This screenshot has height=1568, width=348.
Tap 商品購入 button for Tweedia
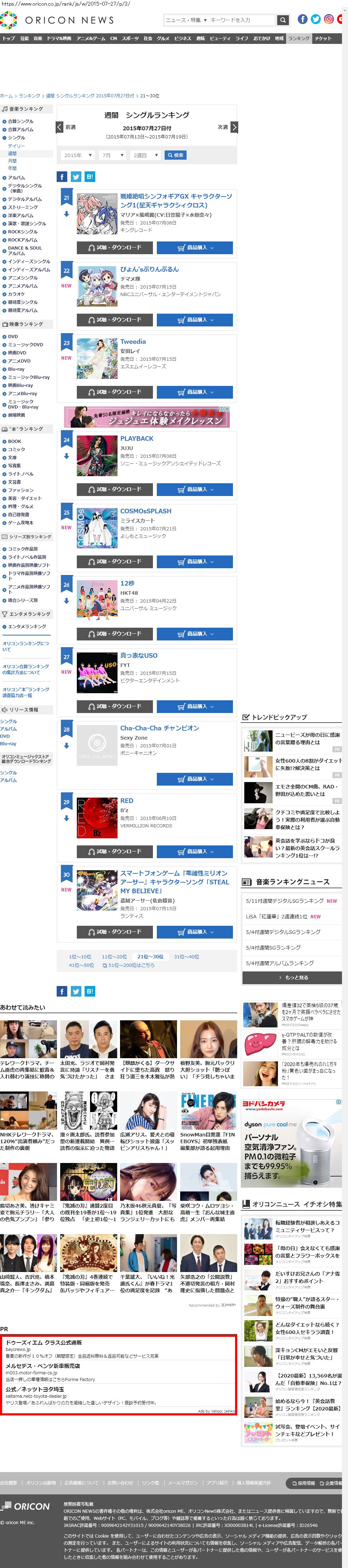(195, 392)
